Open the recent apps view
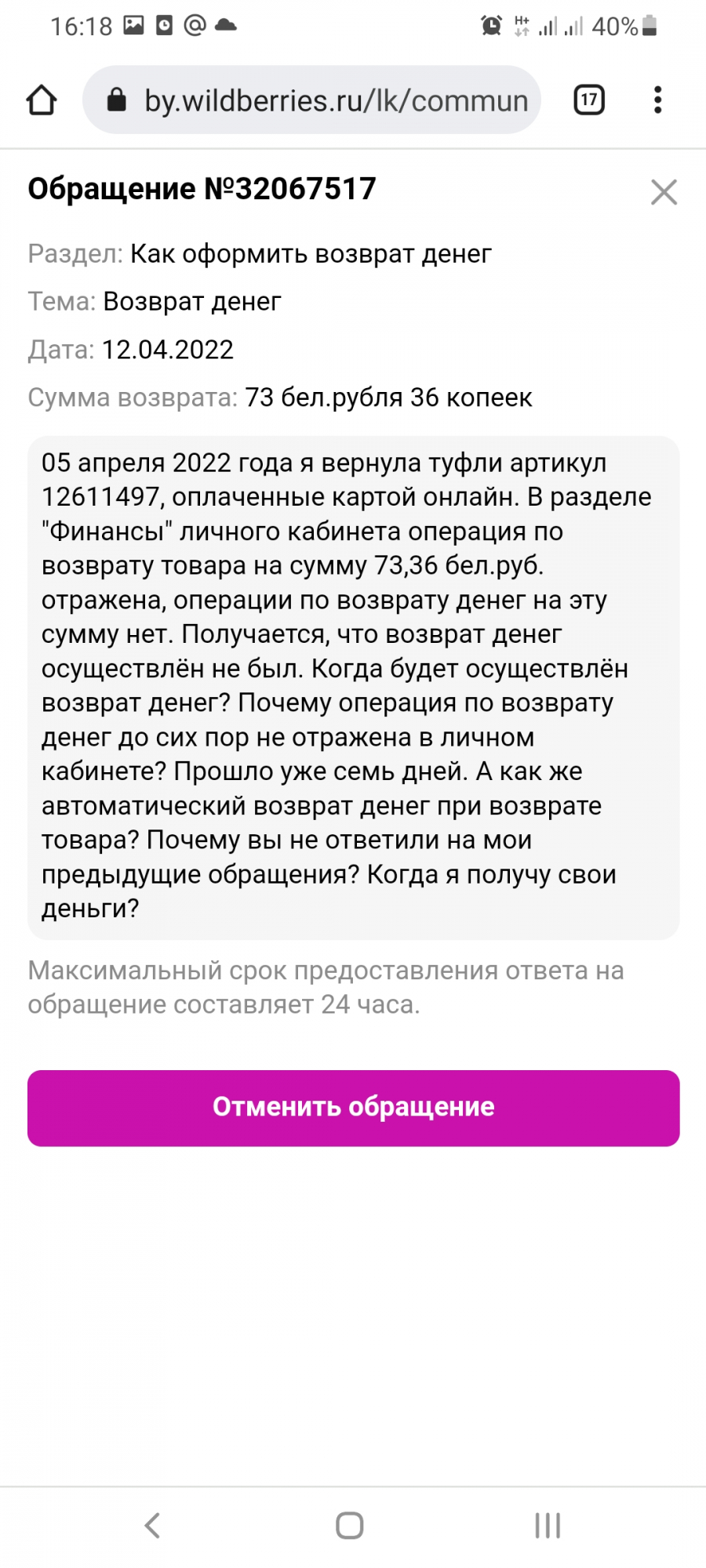Screen dimensions: 706x1568 click(x=548, y=1526)
